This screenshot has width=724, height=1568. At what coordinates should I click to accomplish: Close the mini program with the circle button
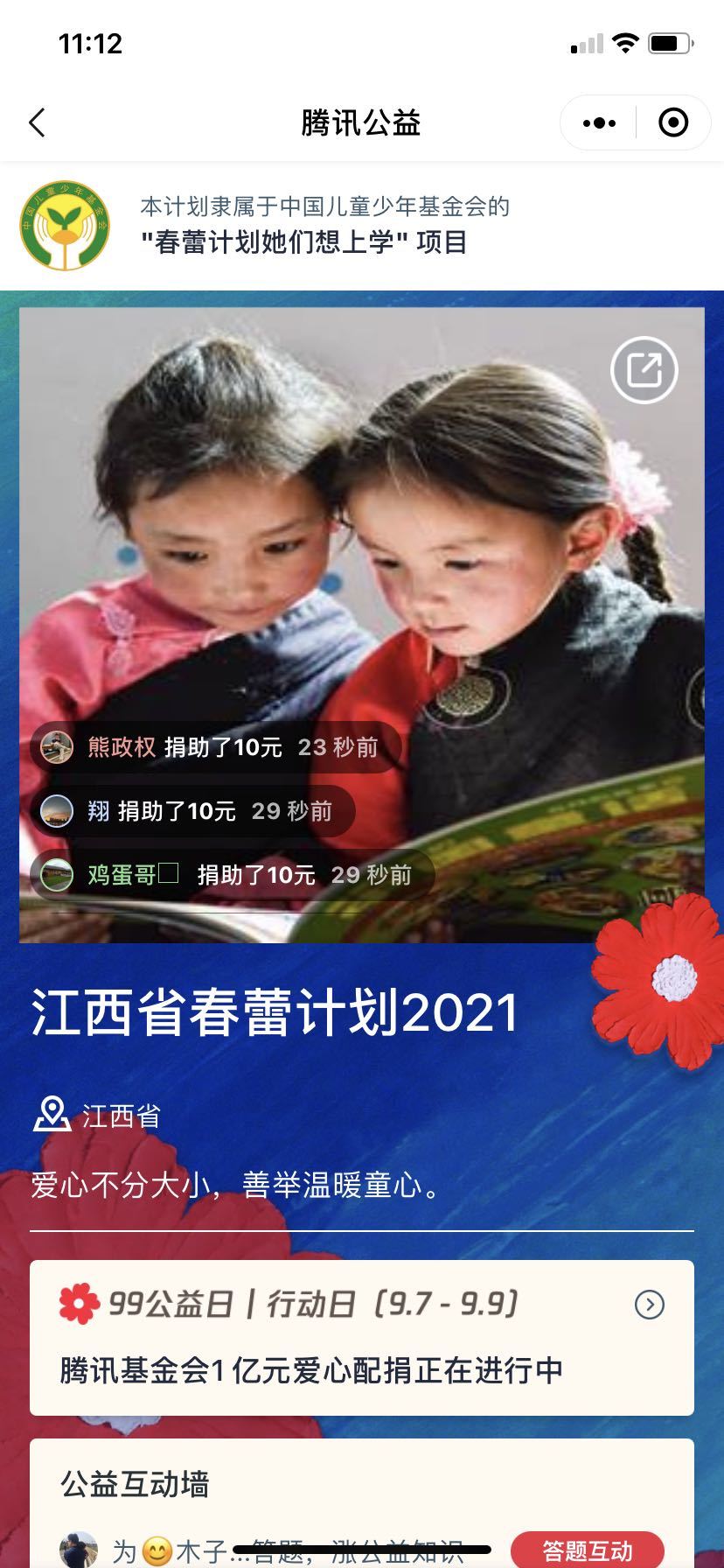click(672, 123)
